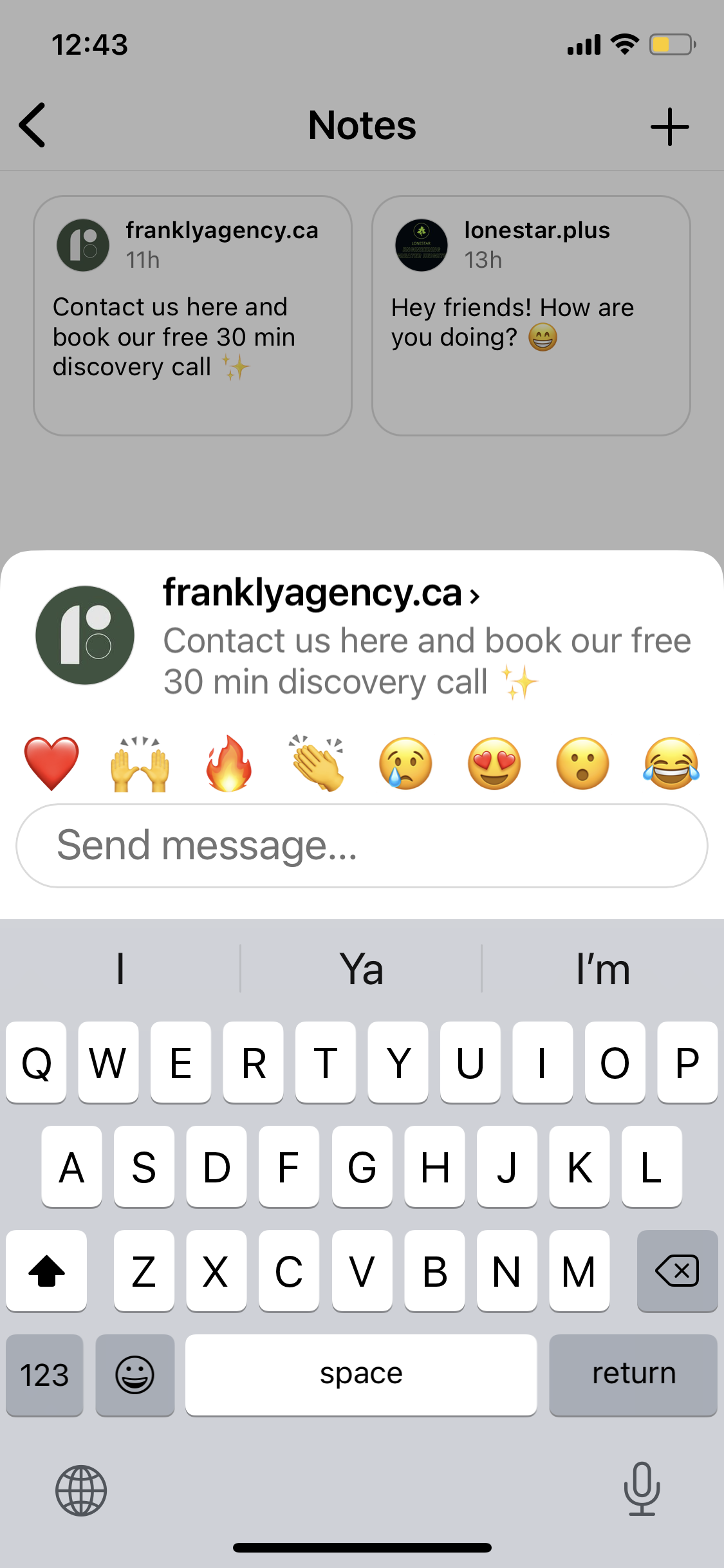Open the lonestar.plus note card
724x1568 pixels.
[x=531, y=315]
